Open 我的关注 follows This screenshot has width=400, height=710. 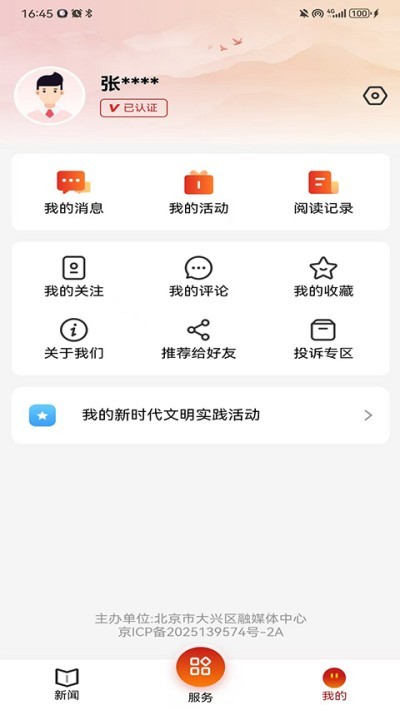(74, 277)
